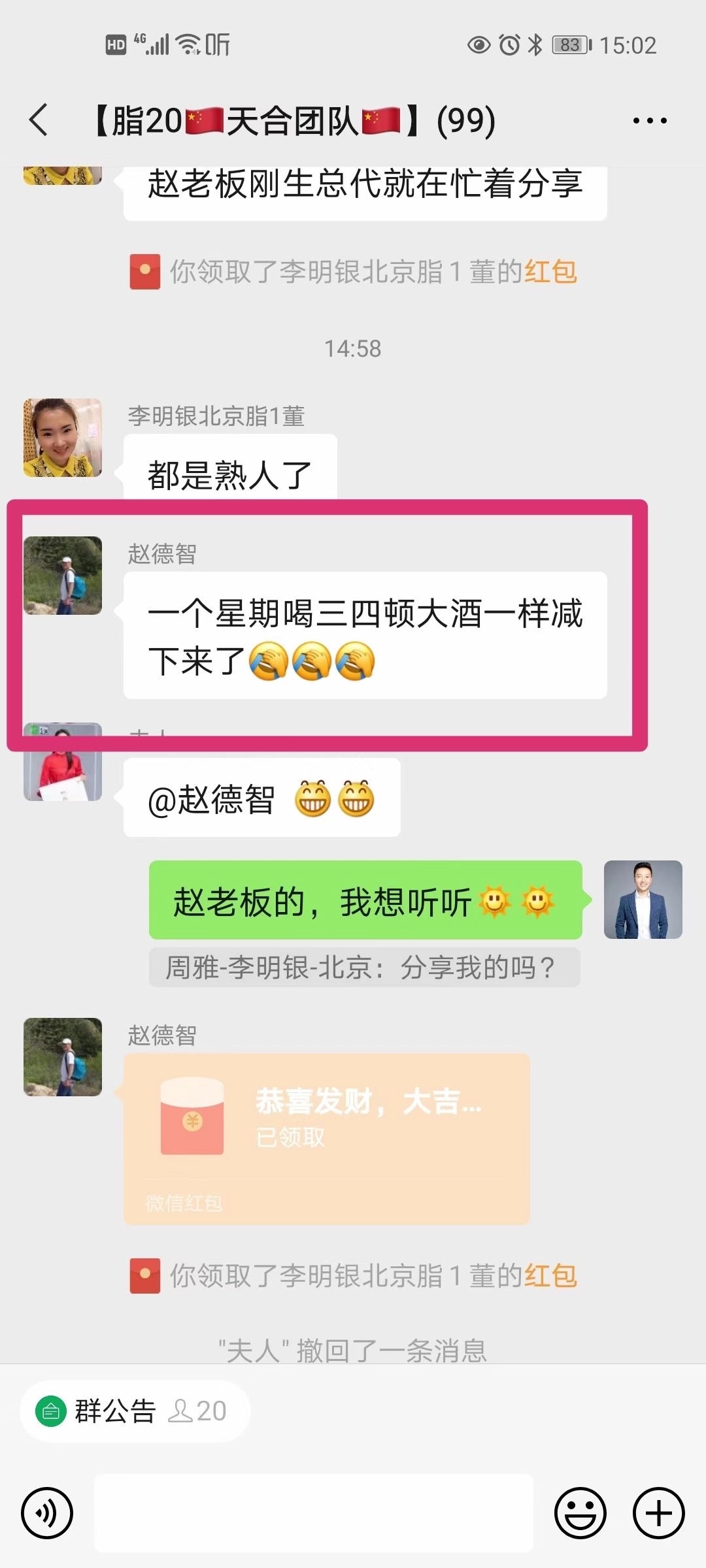Go back to the chat list

[x=39, y=120]
